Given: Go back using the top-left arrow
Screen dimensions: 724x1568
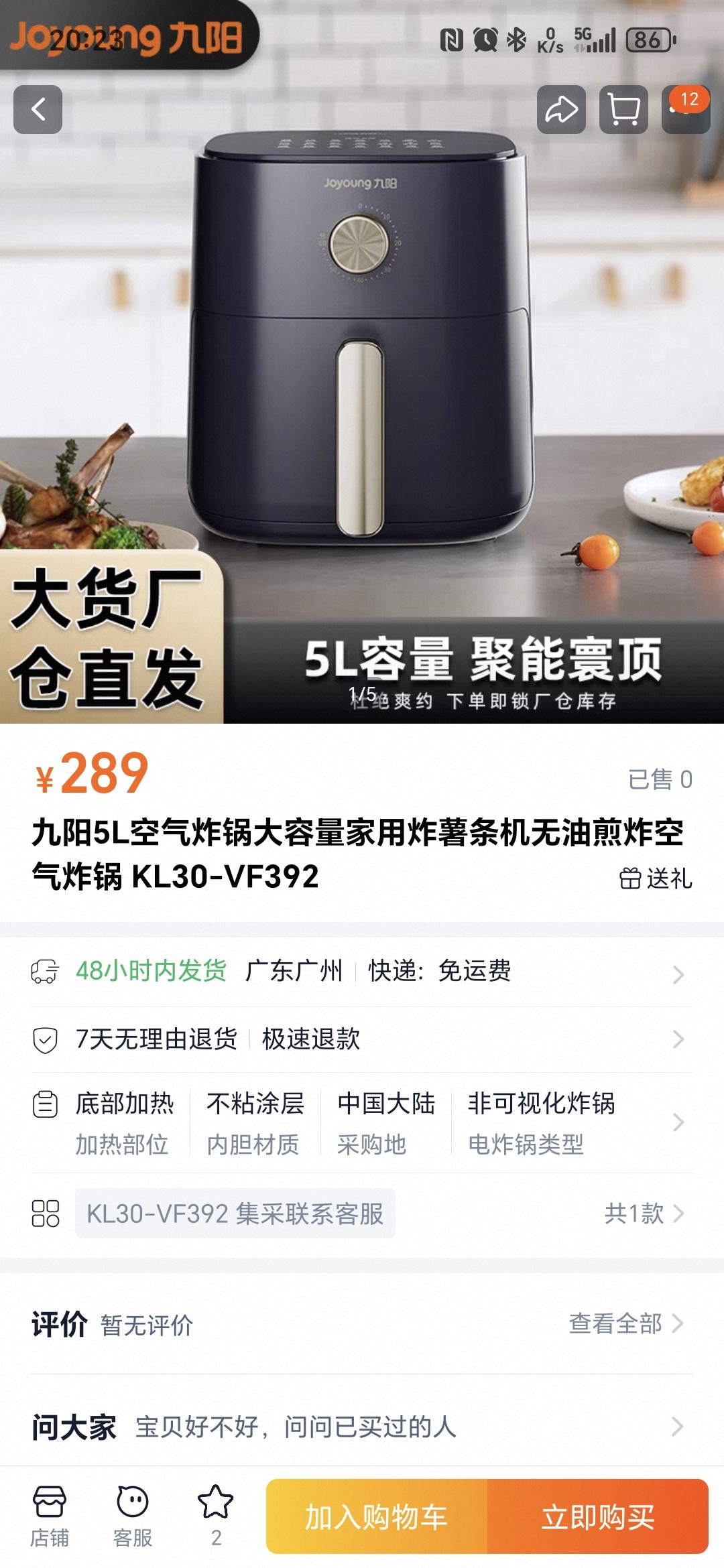Looking at the screenshot, I should pos(38,109).
